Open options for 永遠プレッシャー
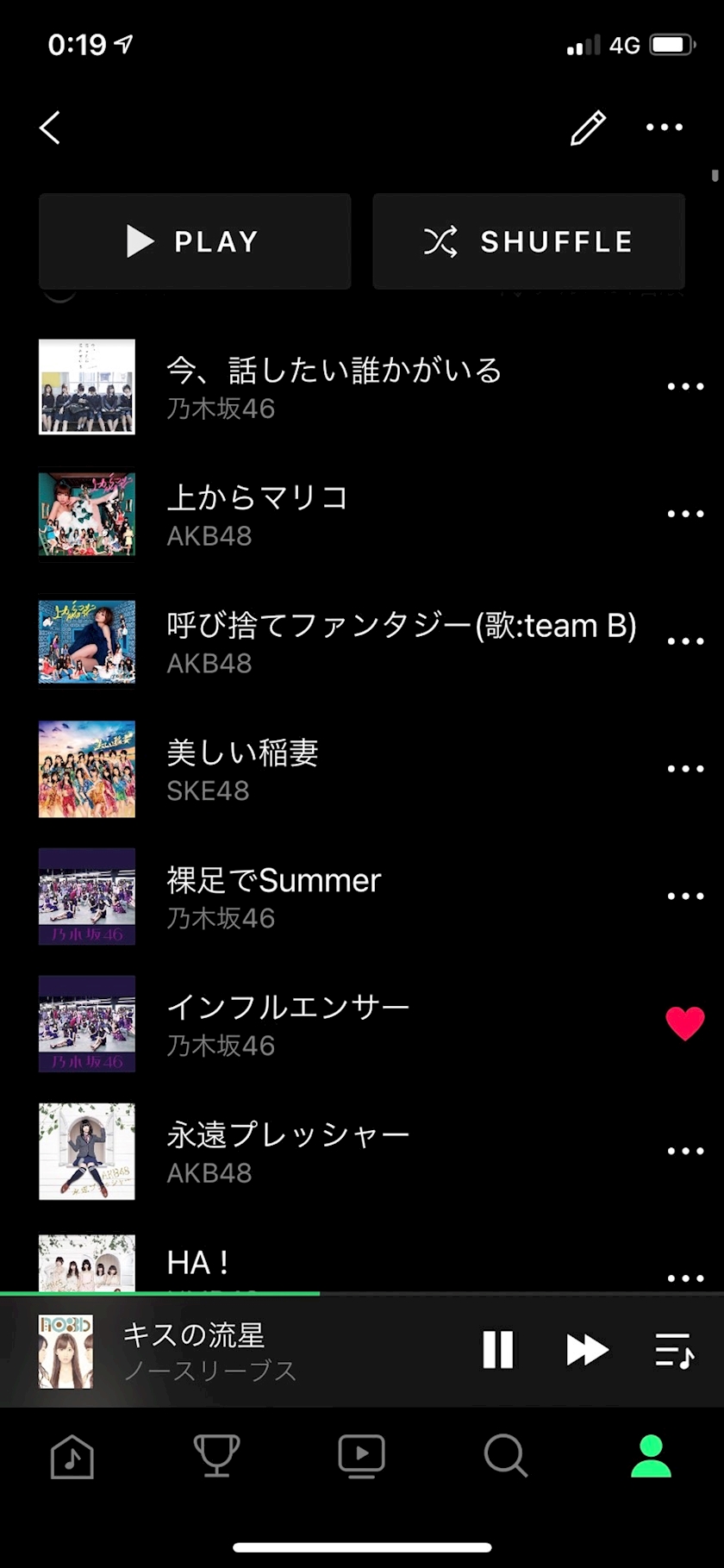Screen dimensions: 724x1568 685,1151
